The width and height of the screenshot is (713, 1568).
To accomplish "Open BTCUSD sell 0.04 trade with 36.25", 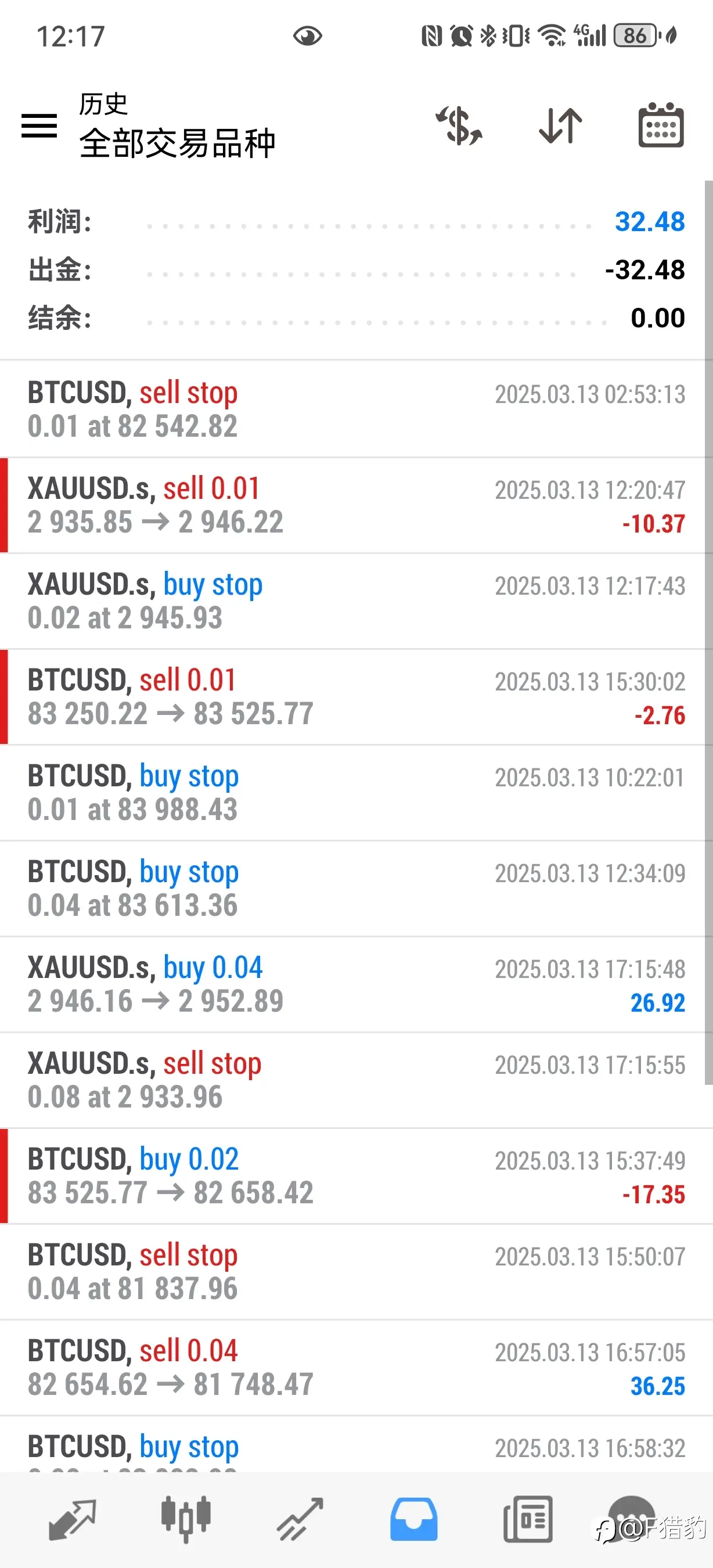I will pos(356,1368).
